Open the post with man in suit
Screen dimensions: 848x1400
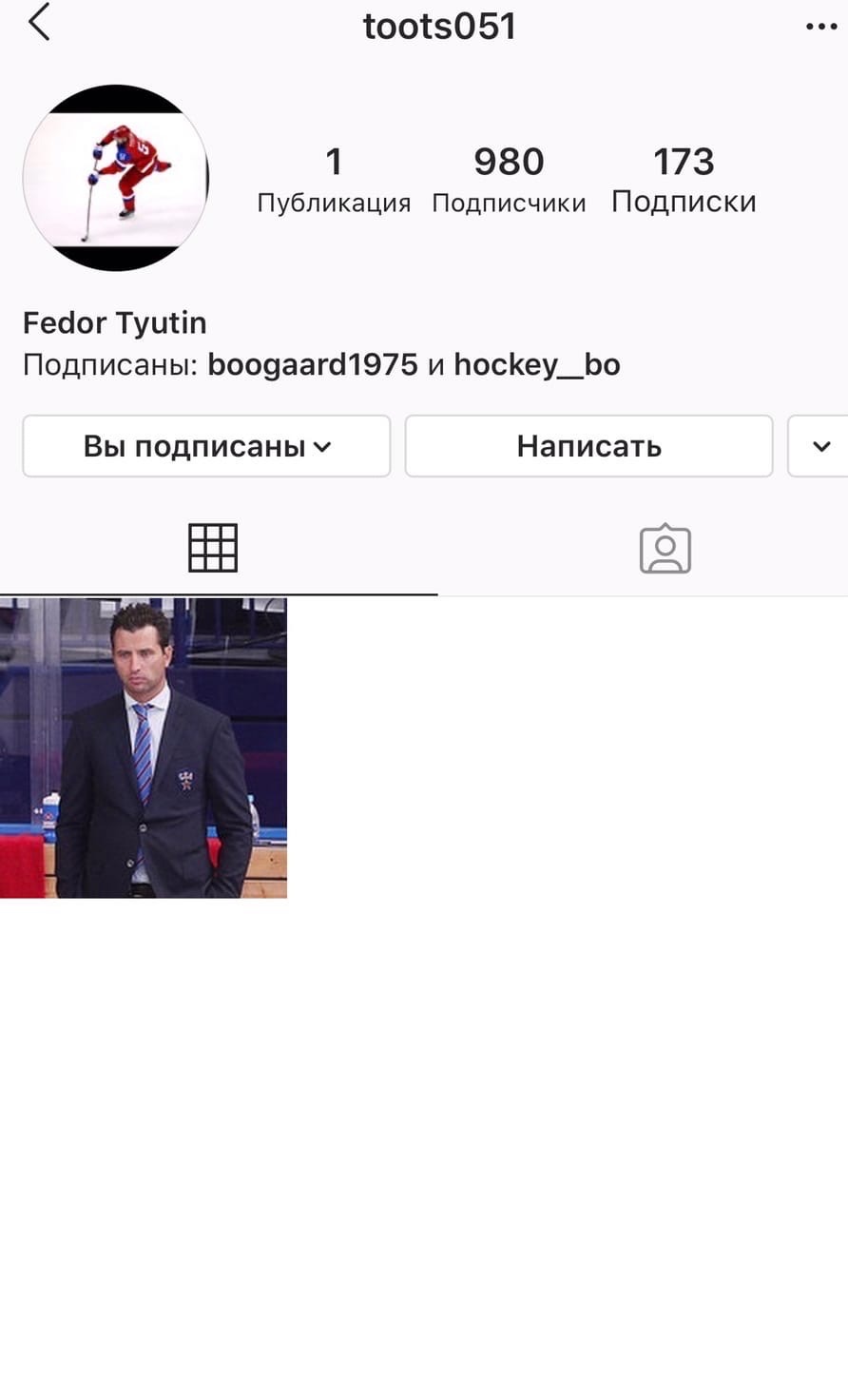144,748
